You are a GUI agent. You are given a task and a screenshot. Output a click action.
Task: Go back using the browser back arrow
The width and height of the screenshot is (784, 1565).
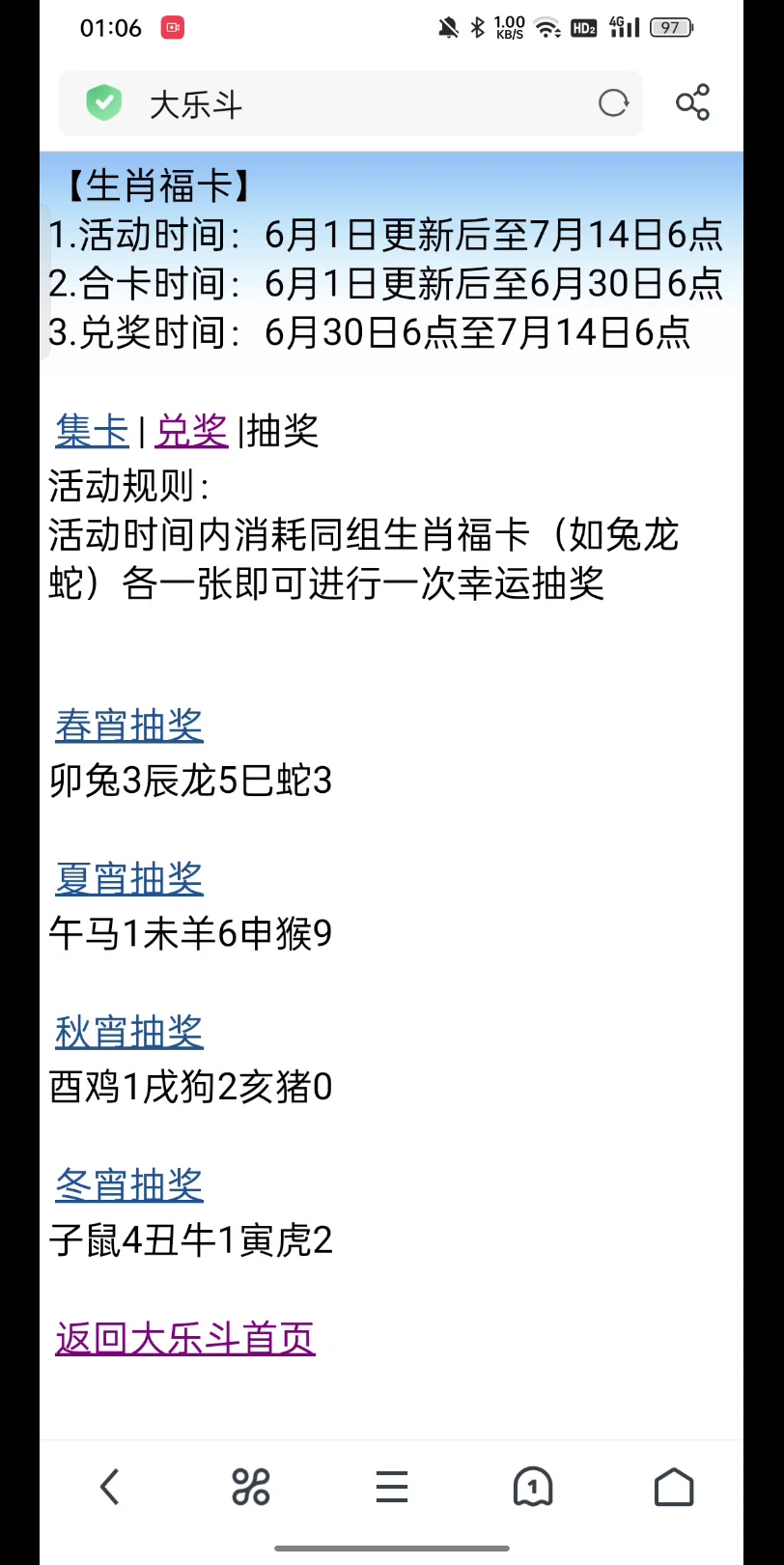tap(110, 1487)
